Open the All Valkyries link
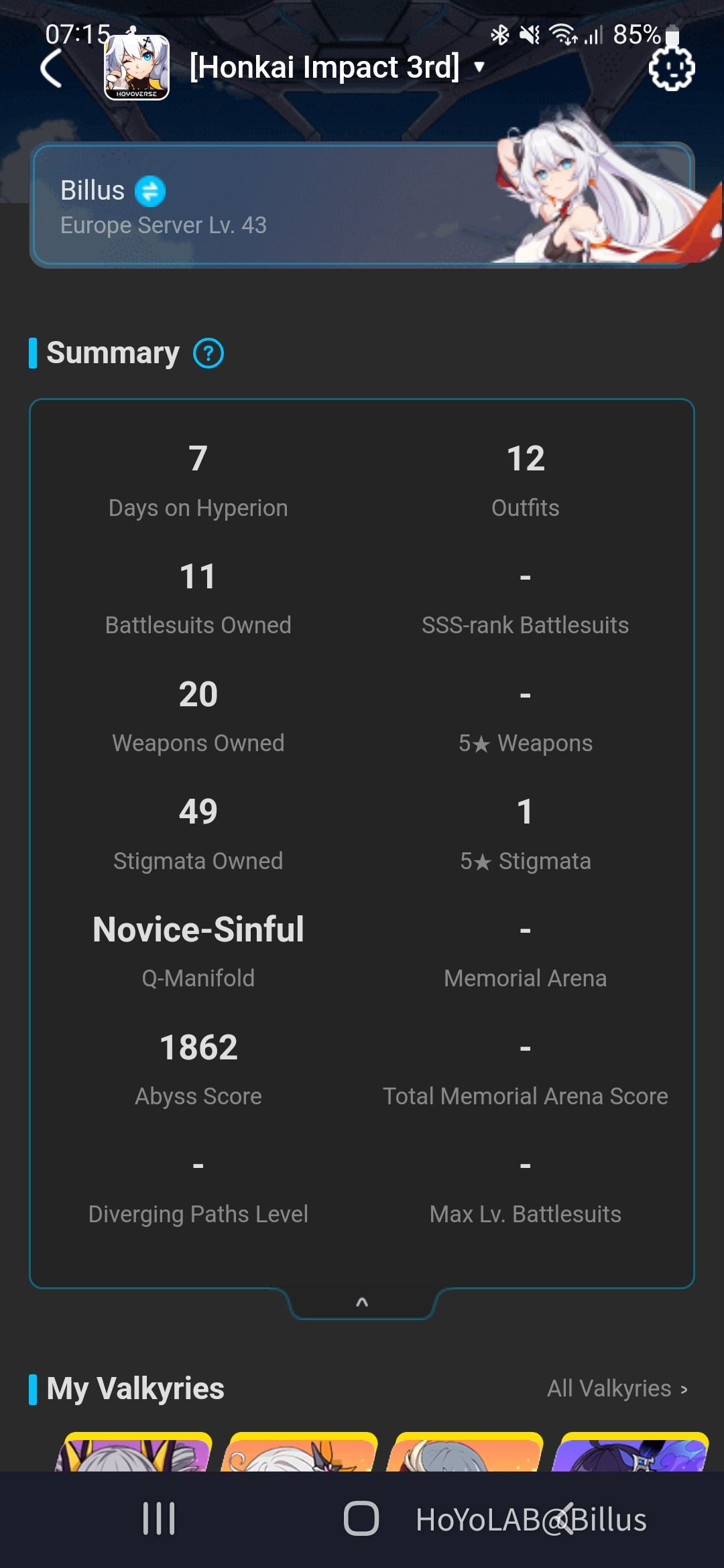 [617, 1388]
